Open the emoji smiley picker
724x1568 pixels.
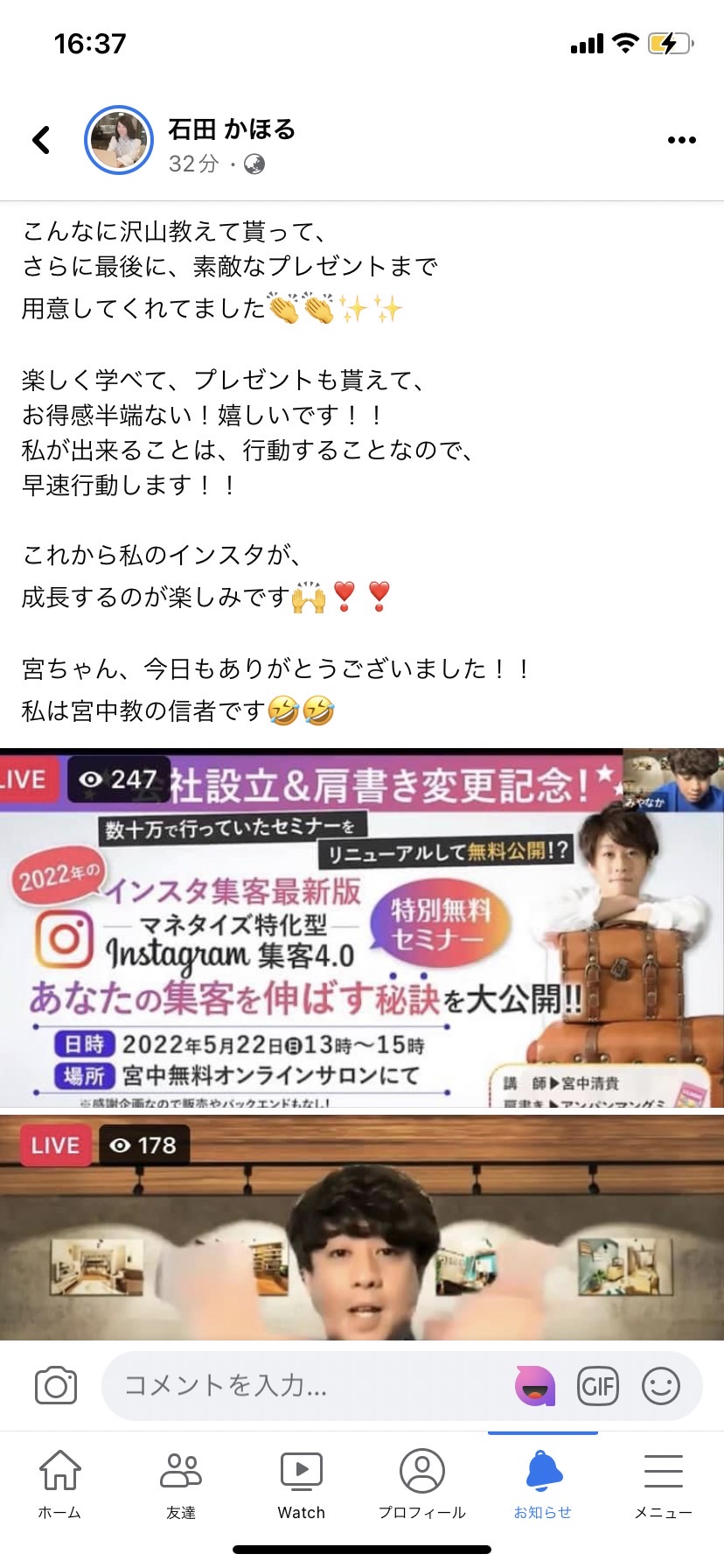coord(661,1386)
